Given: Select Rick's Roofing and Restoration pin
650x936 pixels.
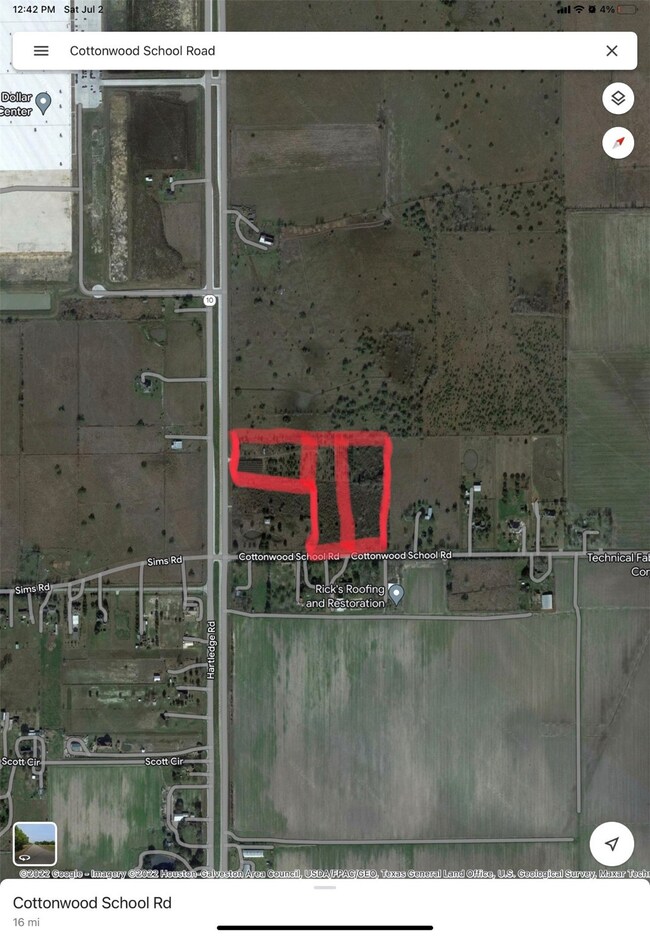Looking at the screenshot, I should (396, 594).
